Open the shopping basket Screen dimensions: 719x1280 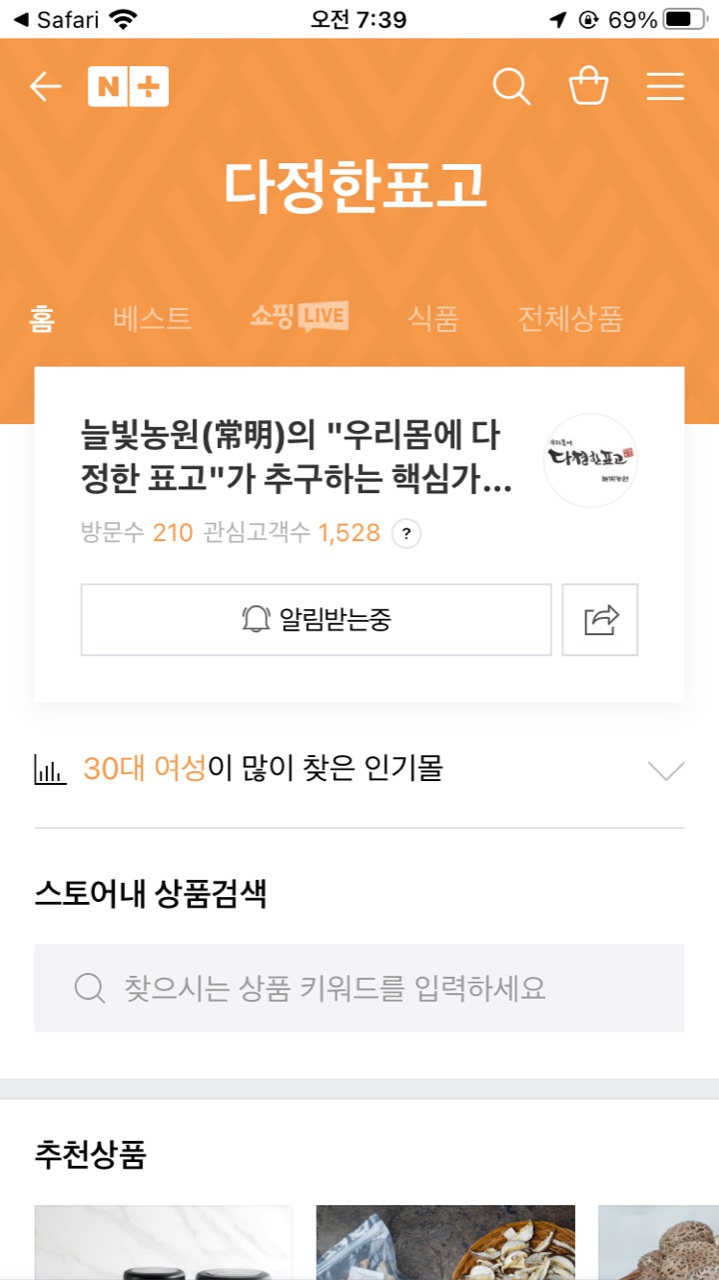[588, 87]
